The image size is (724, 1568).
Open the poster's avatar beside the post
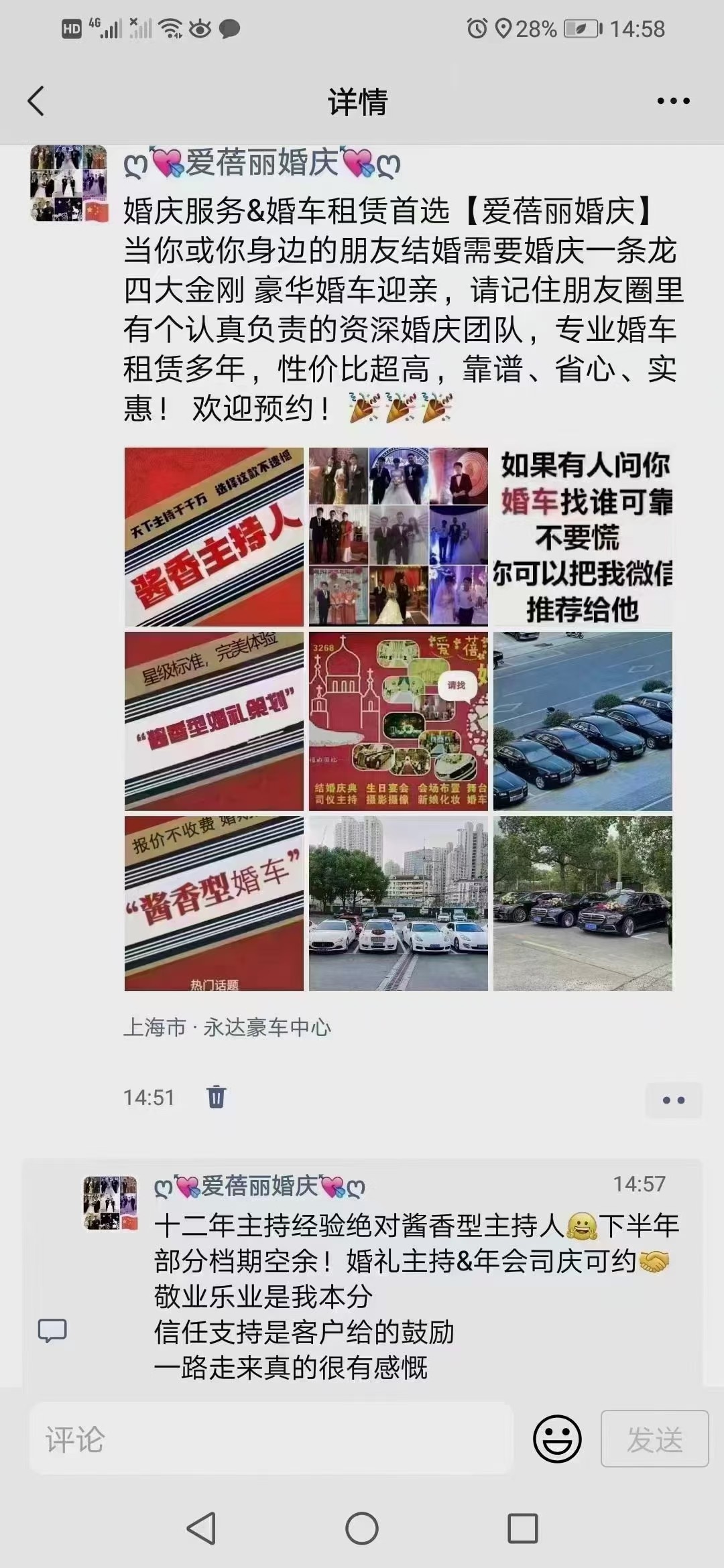pyautogui.click(x=69, y=183)
